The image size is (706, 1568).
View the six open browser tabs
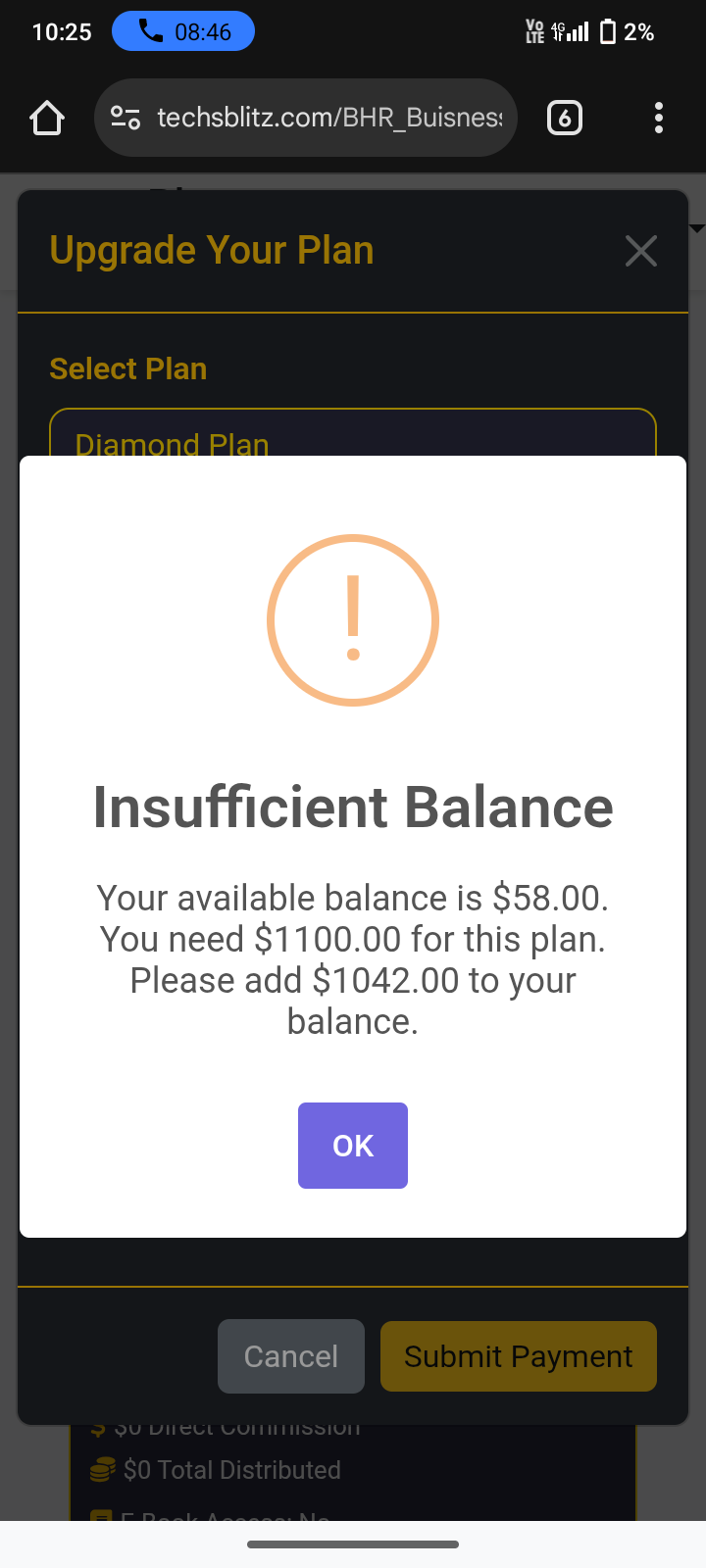pos(565,118)
